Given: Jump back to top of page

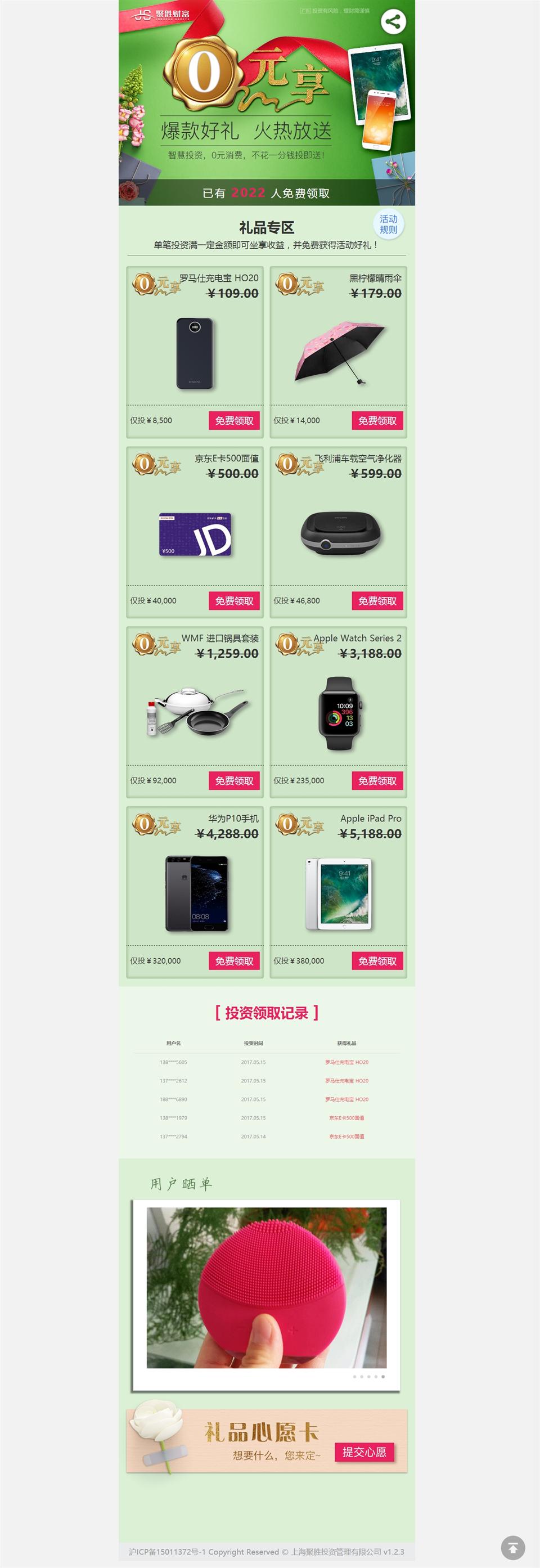Looking at the screenshot, I should pos(512,1547).
